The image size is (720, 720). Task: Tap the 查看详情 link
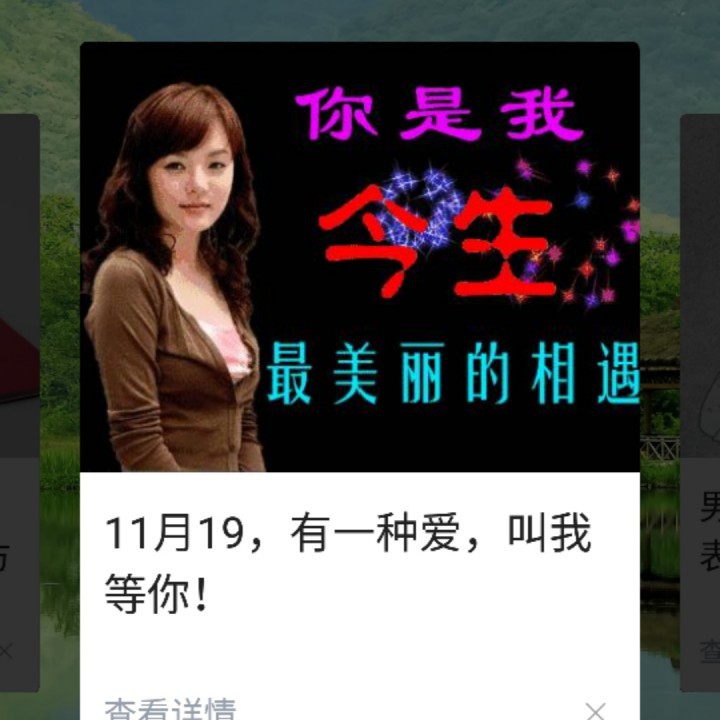170,709
